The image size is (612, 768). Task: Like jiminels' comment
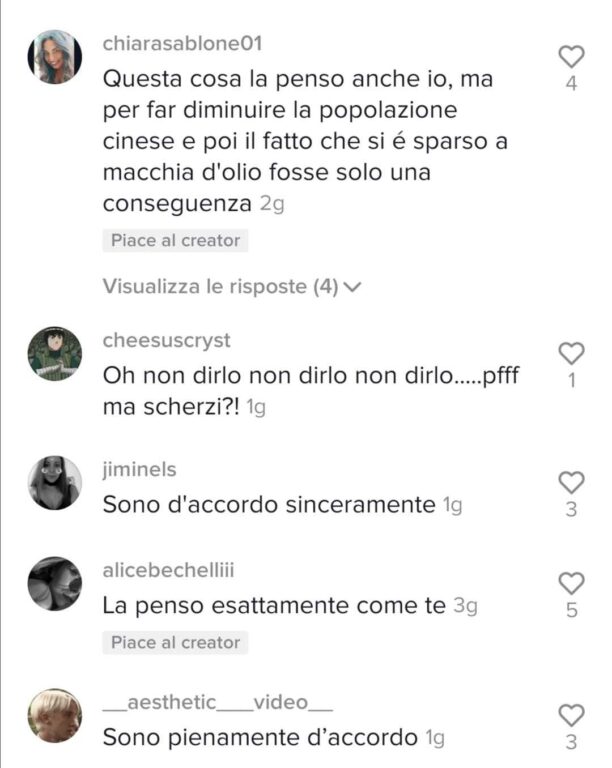point(571,483)
